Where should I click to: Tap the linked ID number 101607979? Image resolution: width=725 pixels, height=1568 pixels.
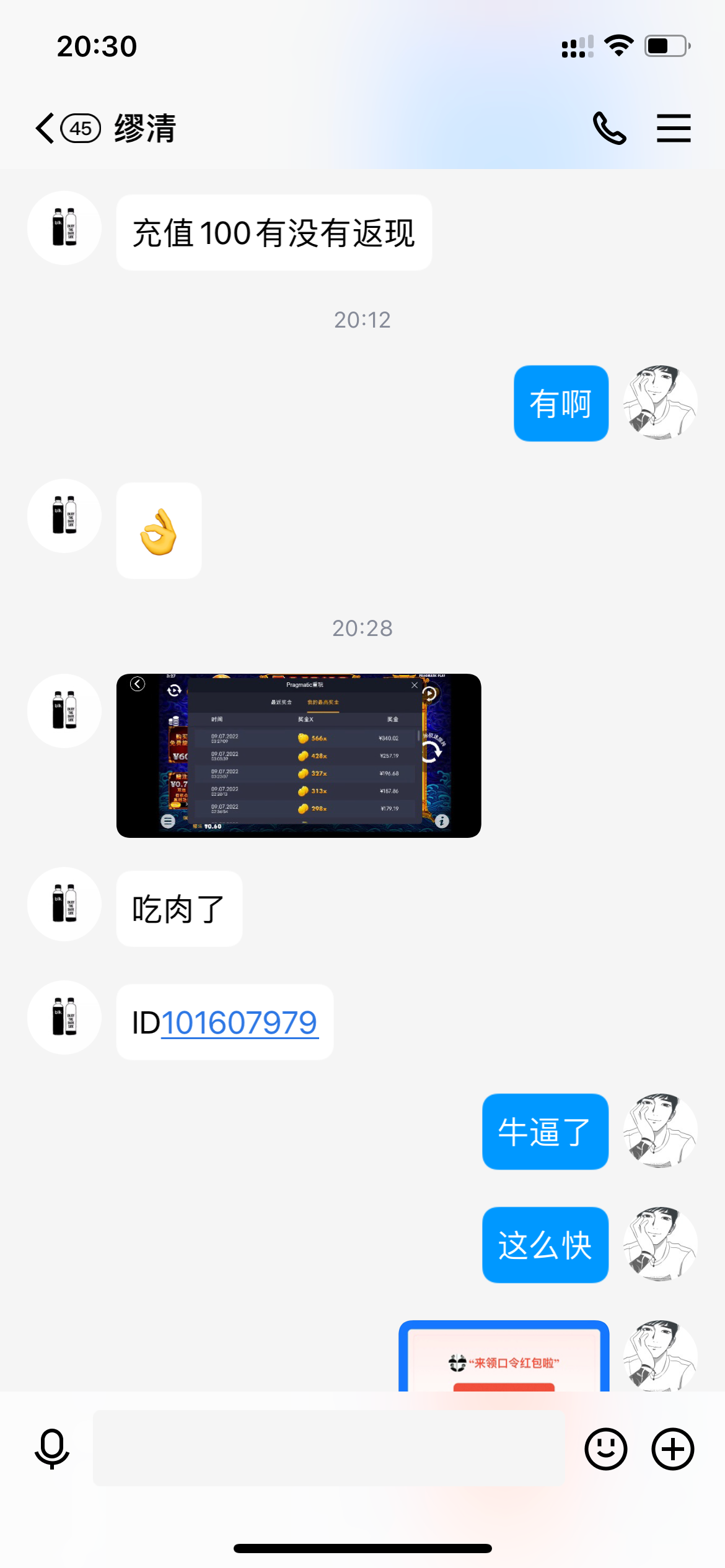point(239,1022)
